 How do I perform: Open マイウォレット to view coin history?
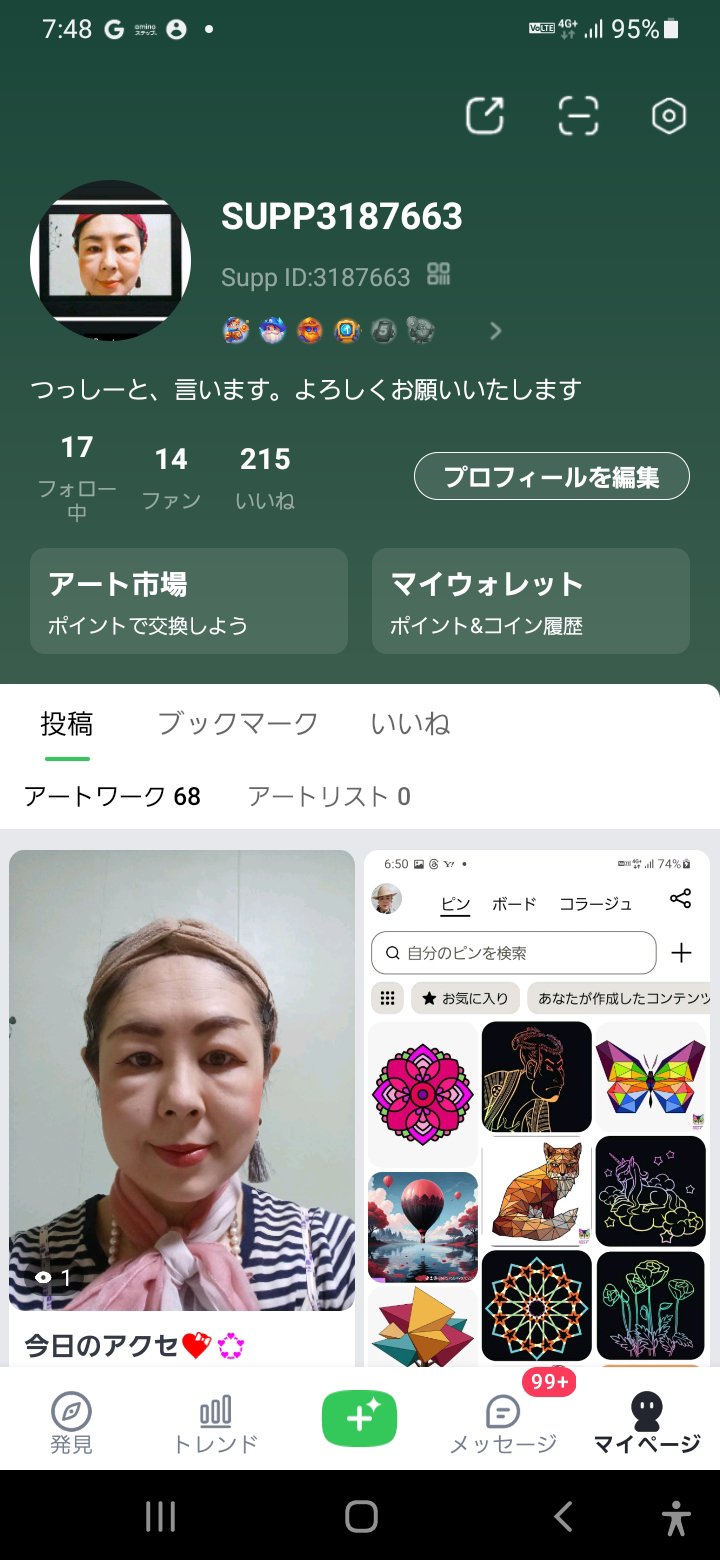(530, 600)
